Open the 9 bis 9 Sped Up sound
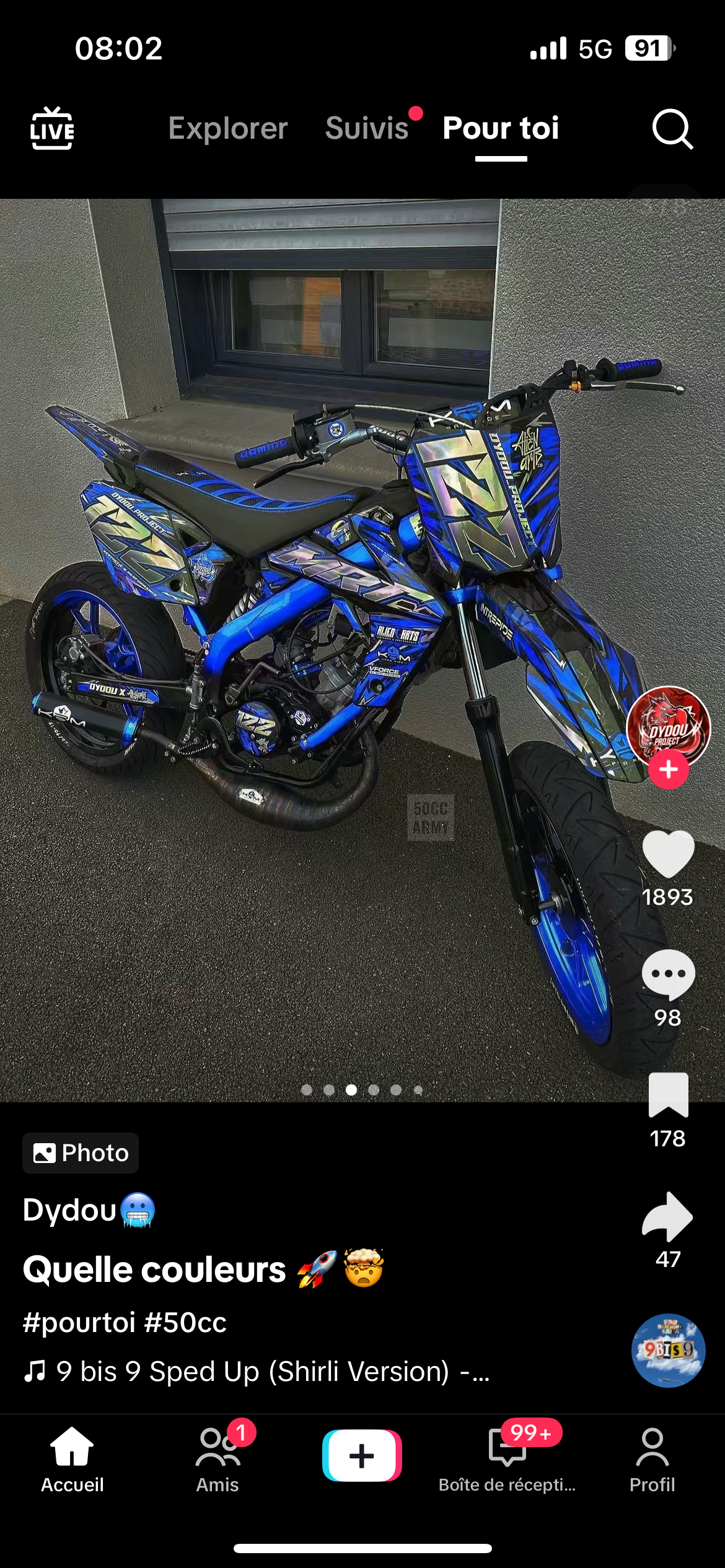 [x=257, y=1372]
